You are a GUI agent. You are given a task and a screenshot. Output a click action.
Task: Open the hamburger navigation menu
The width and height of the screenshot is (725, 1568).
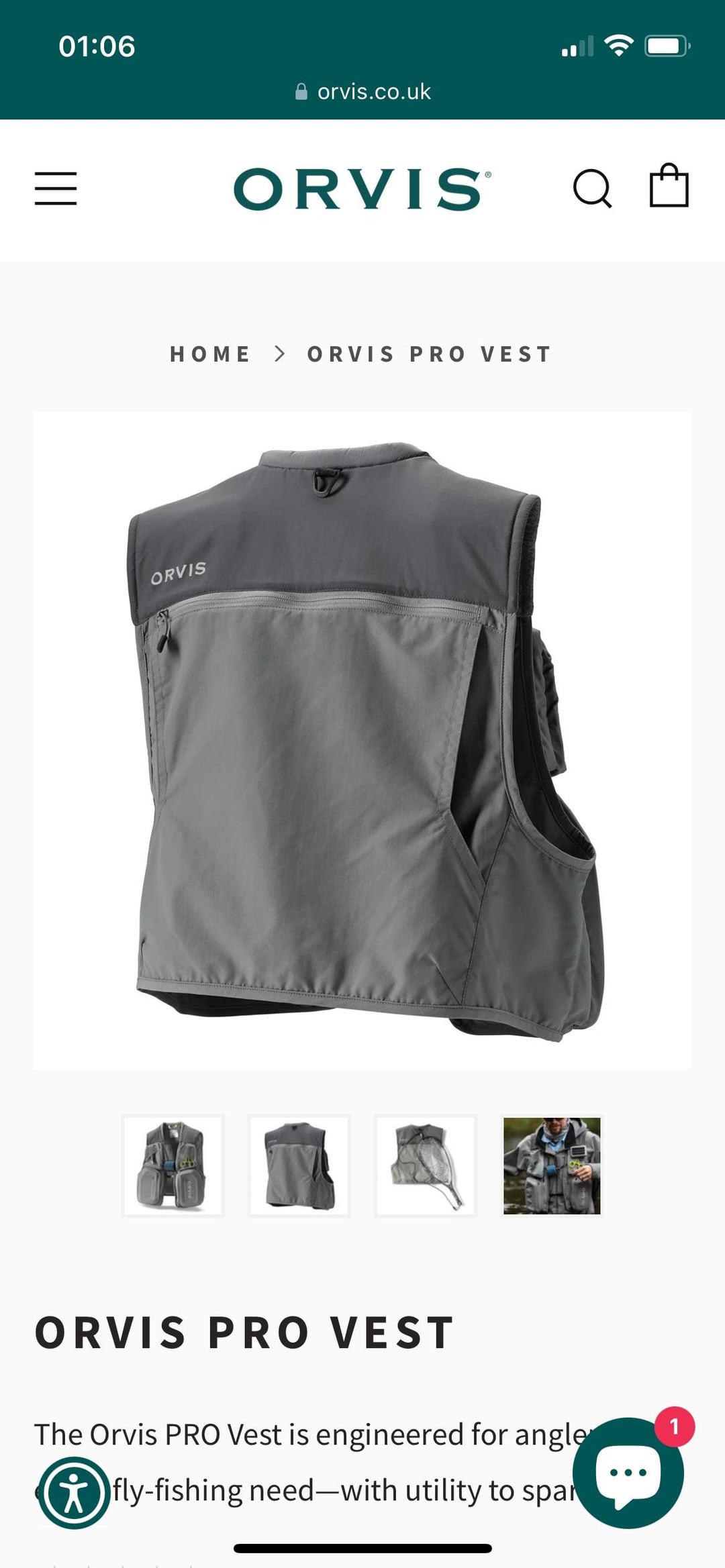tap(56, 188)
